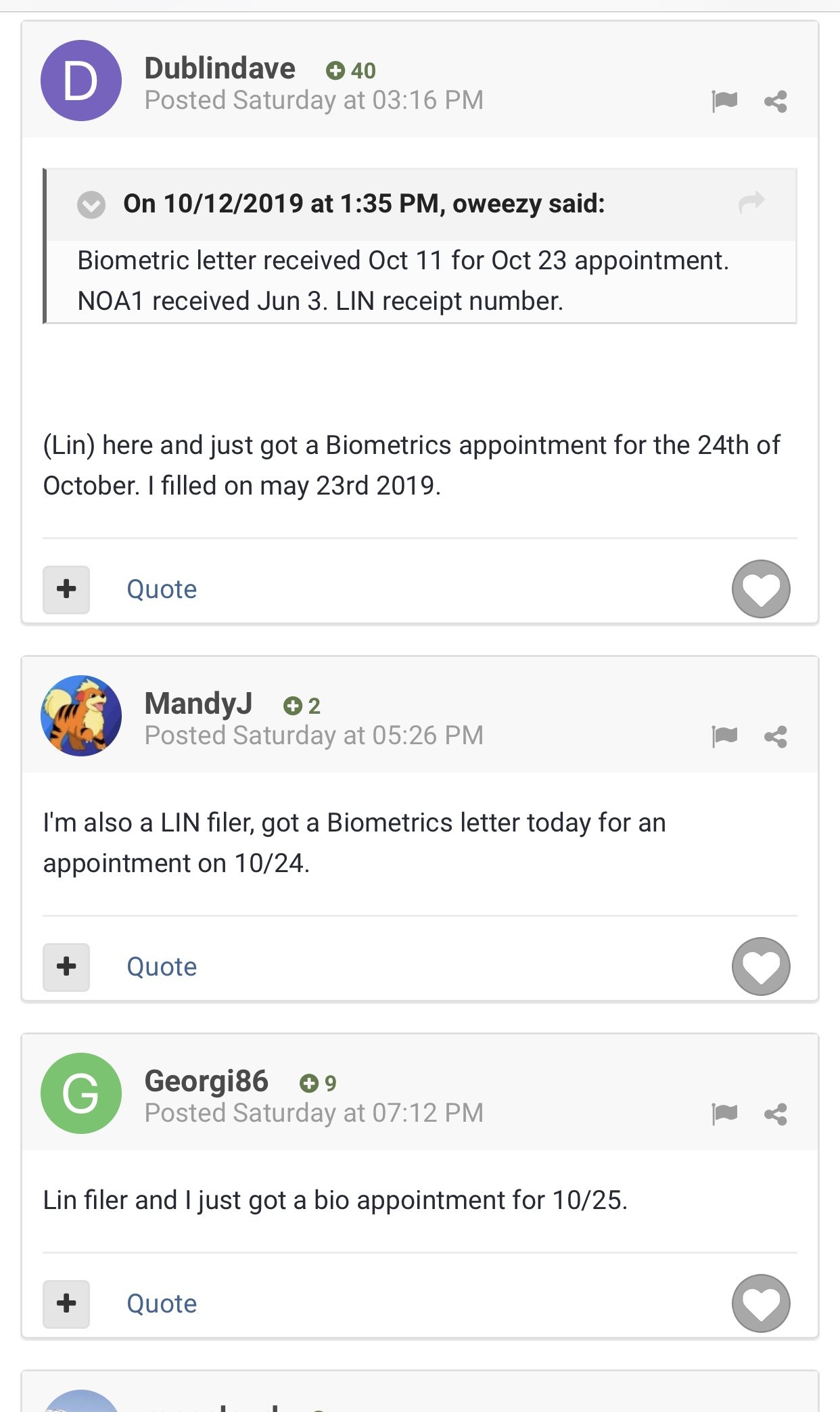Screen dimensions: 840x1412
Task: Flag Georgi86's post
Action: click(x=724, y=1114)
